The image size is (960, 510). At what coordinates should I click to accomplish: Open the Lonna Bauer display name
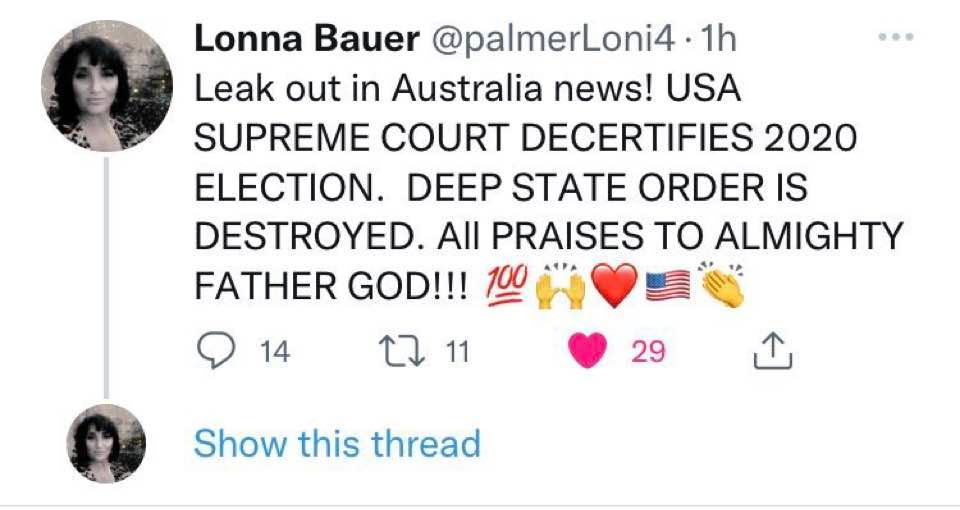click(306, 38)
